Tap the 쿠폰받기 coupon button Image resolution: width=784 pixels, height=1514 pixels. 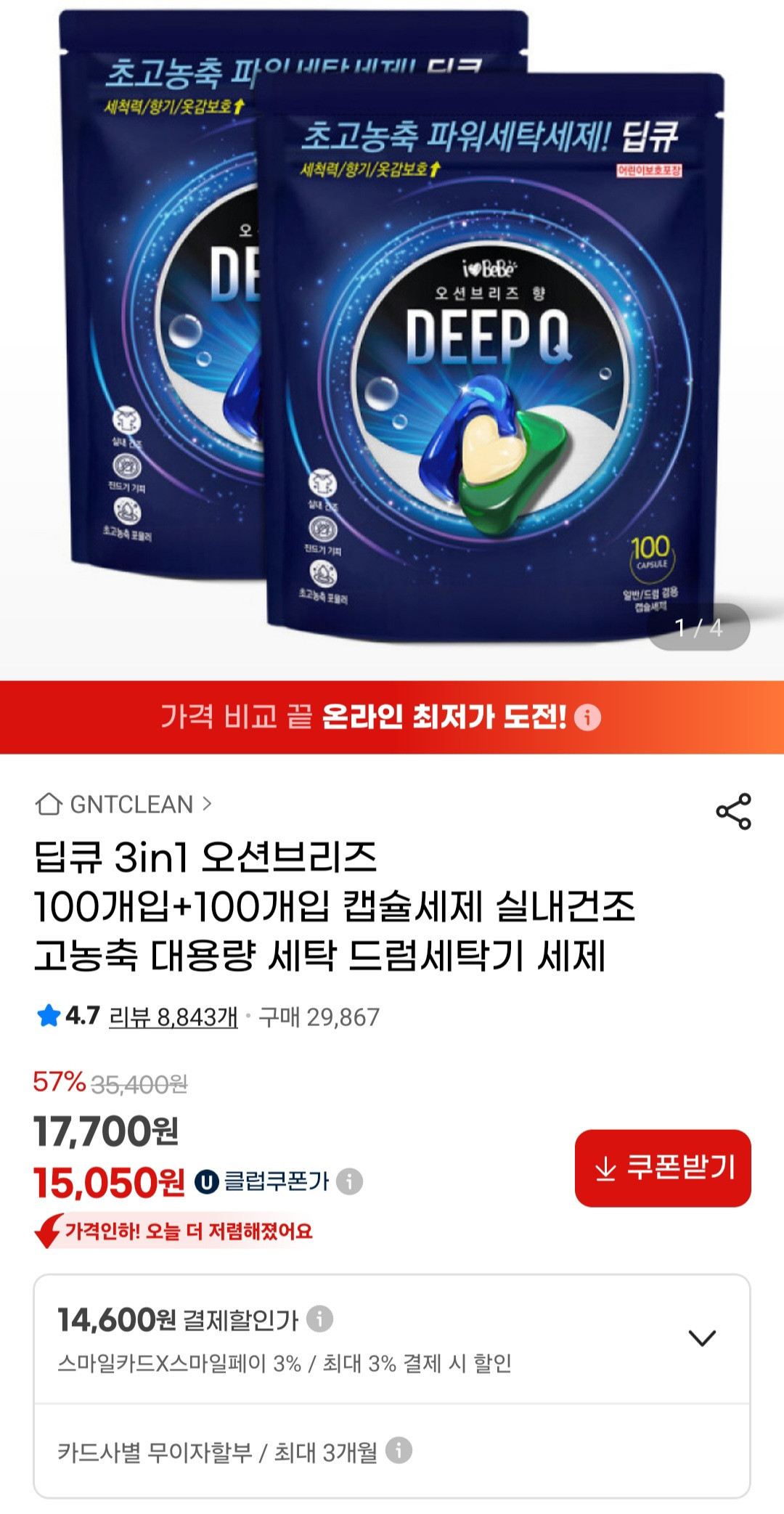(663, 1168)
